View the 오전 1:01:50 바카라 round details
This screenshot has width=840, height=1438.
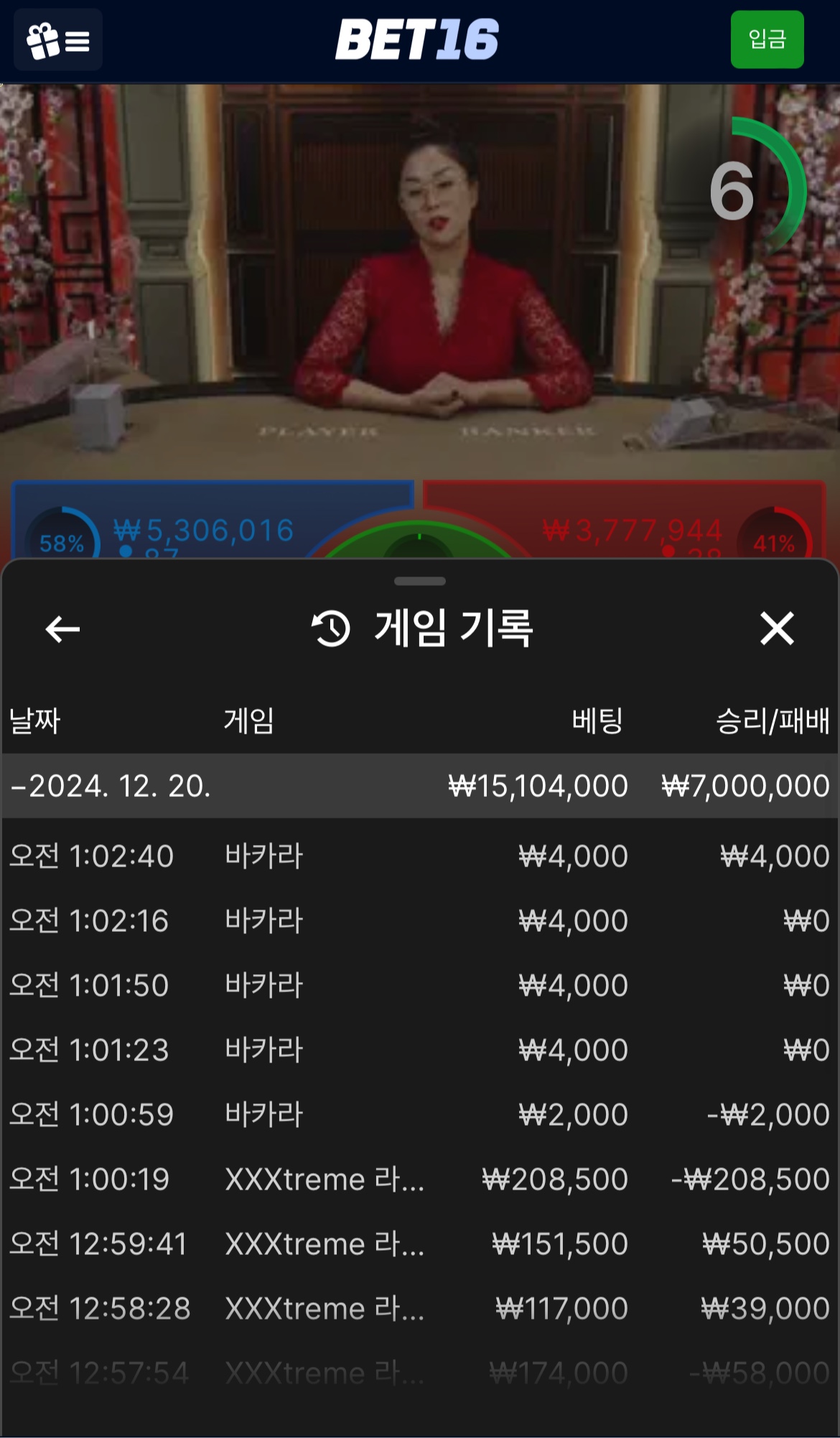(x=420, y=985)
